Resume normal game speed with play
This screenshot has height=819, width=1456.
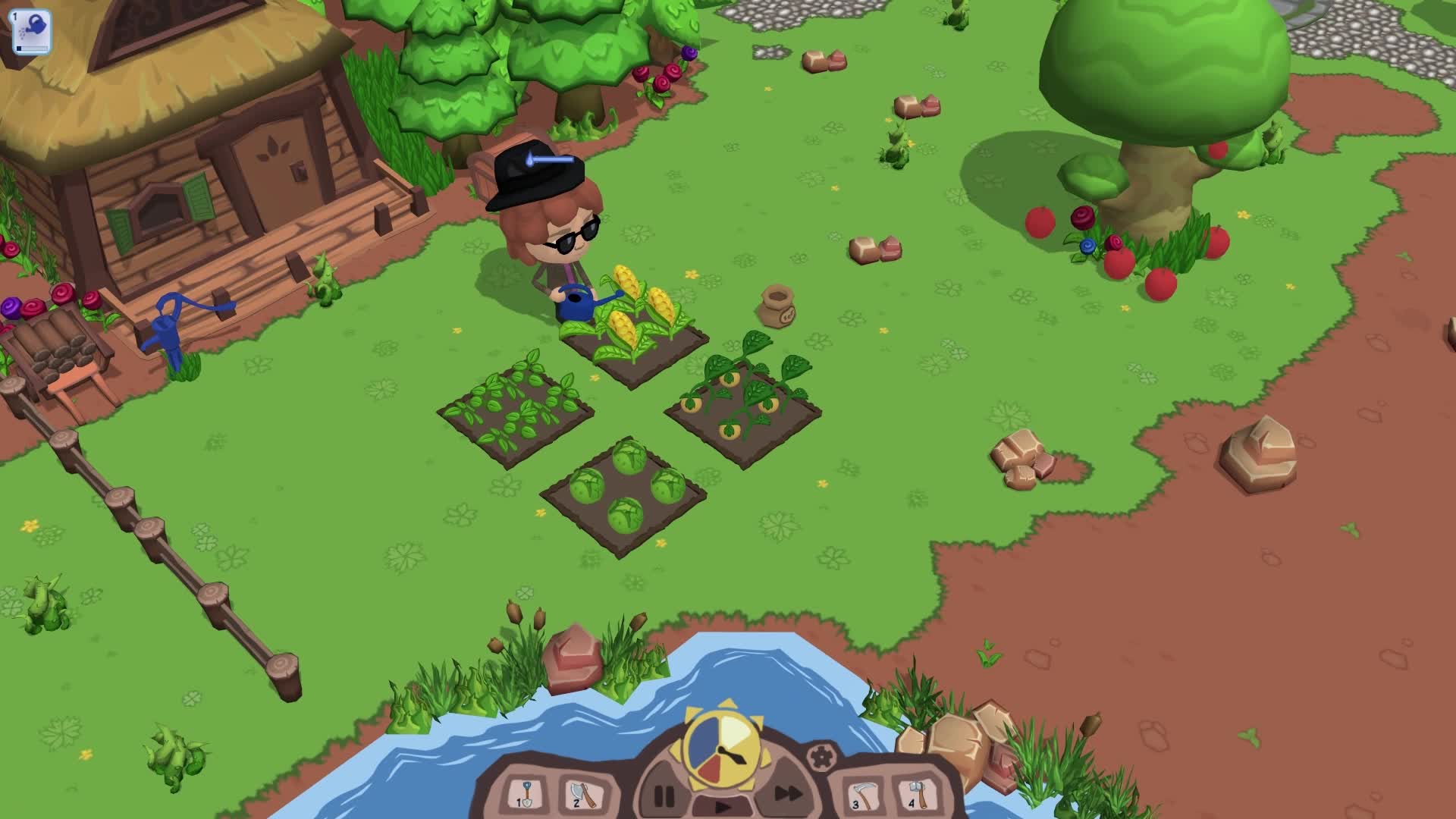(725, 807)
